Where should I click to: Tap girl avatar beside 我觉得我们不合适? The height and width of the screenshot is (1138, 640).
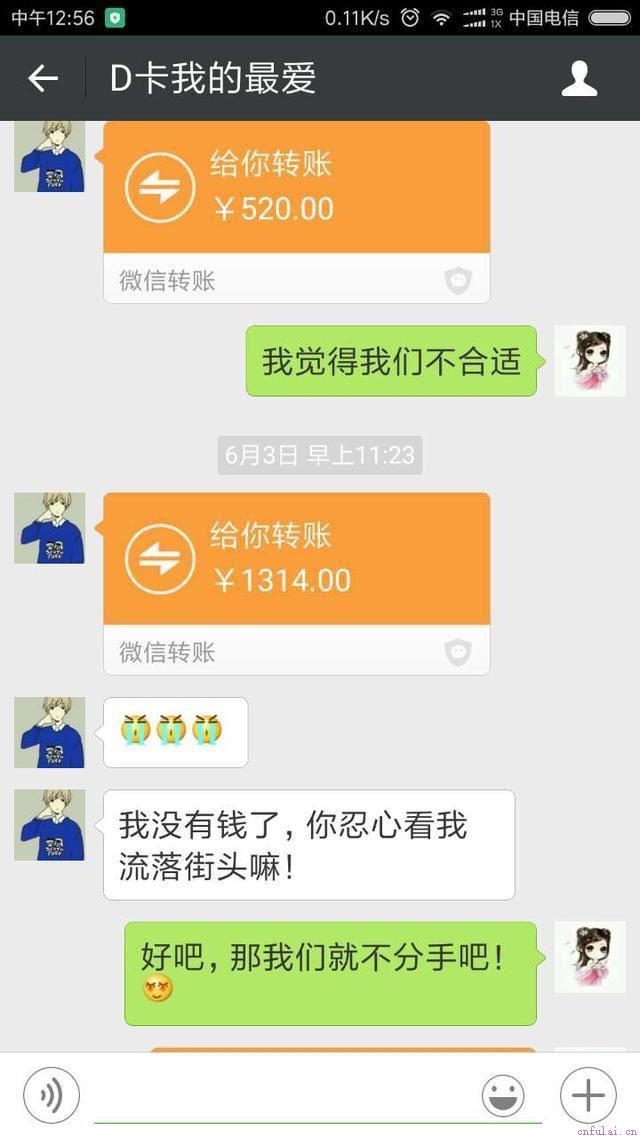(590, 361)
